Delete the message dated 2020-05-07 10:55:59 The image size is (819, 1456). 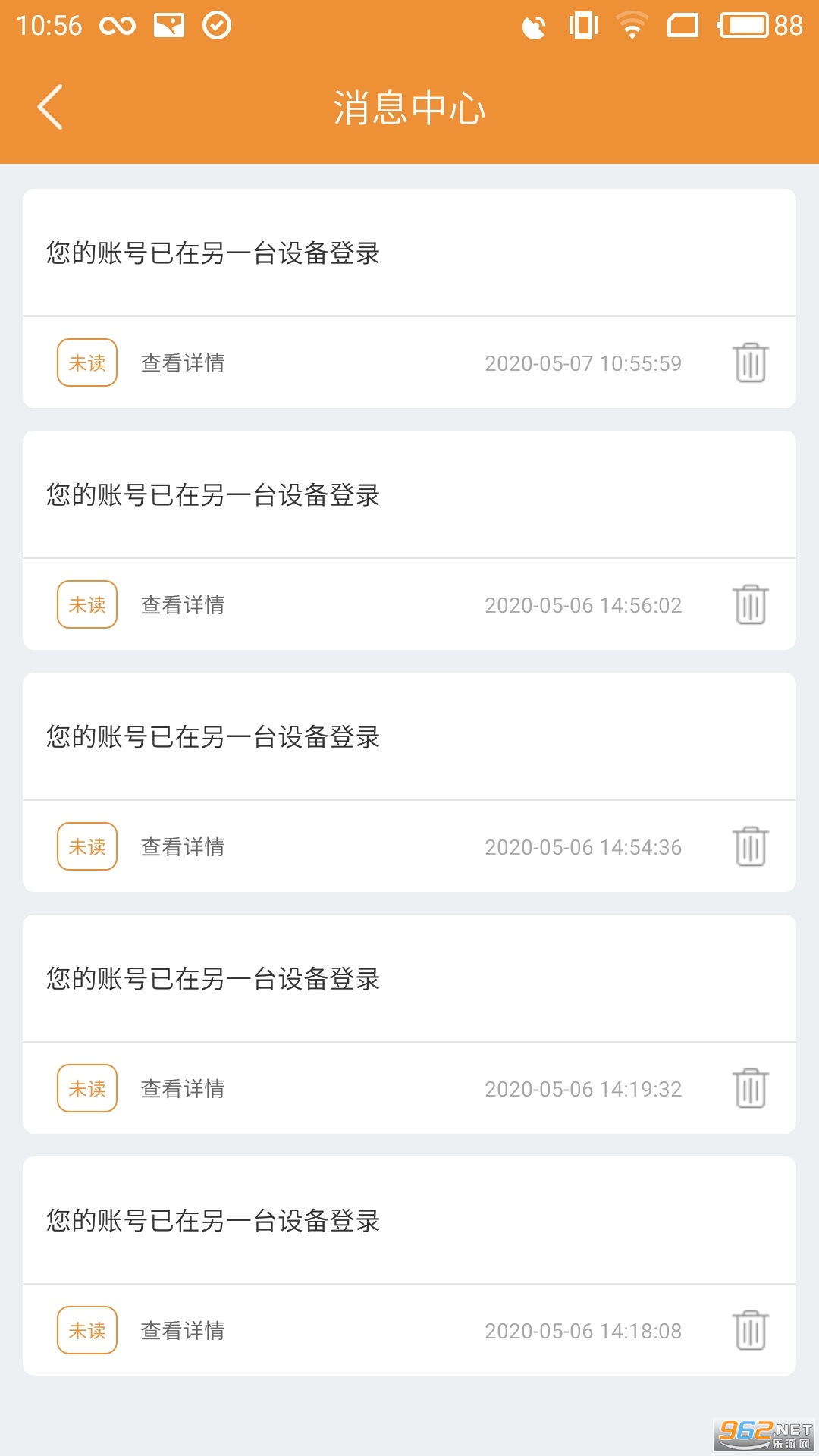[x=750, y=362]
